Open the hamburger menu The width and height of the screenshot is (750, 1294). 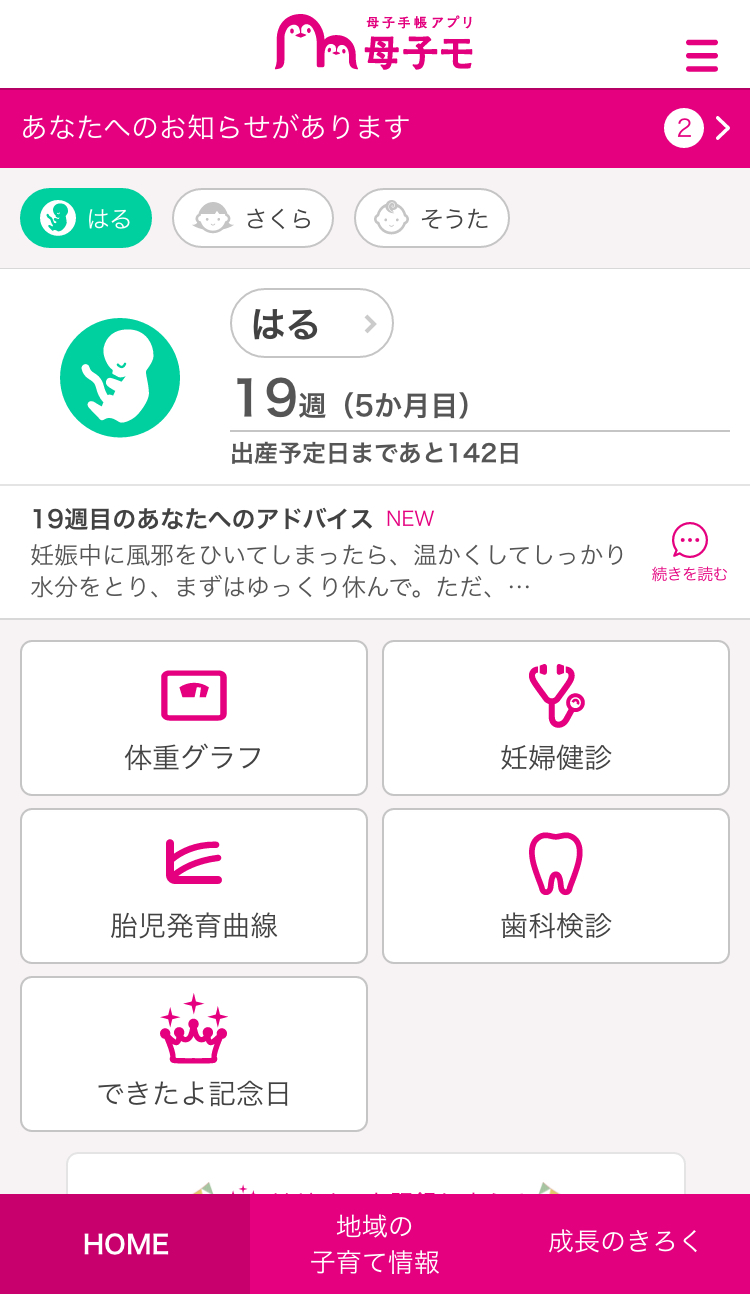coord(702,56)
